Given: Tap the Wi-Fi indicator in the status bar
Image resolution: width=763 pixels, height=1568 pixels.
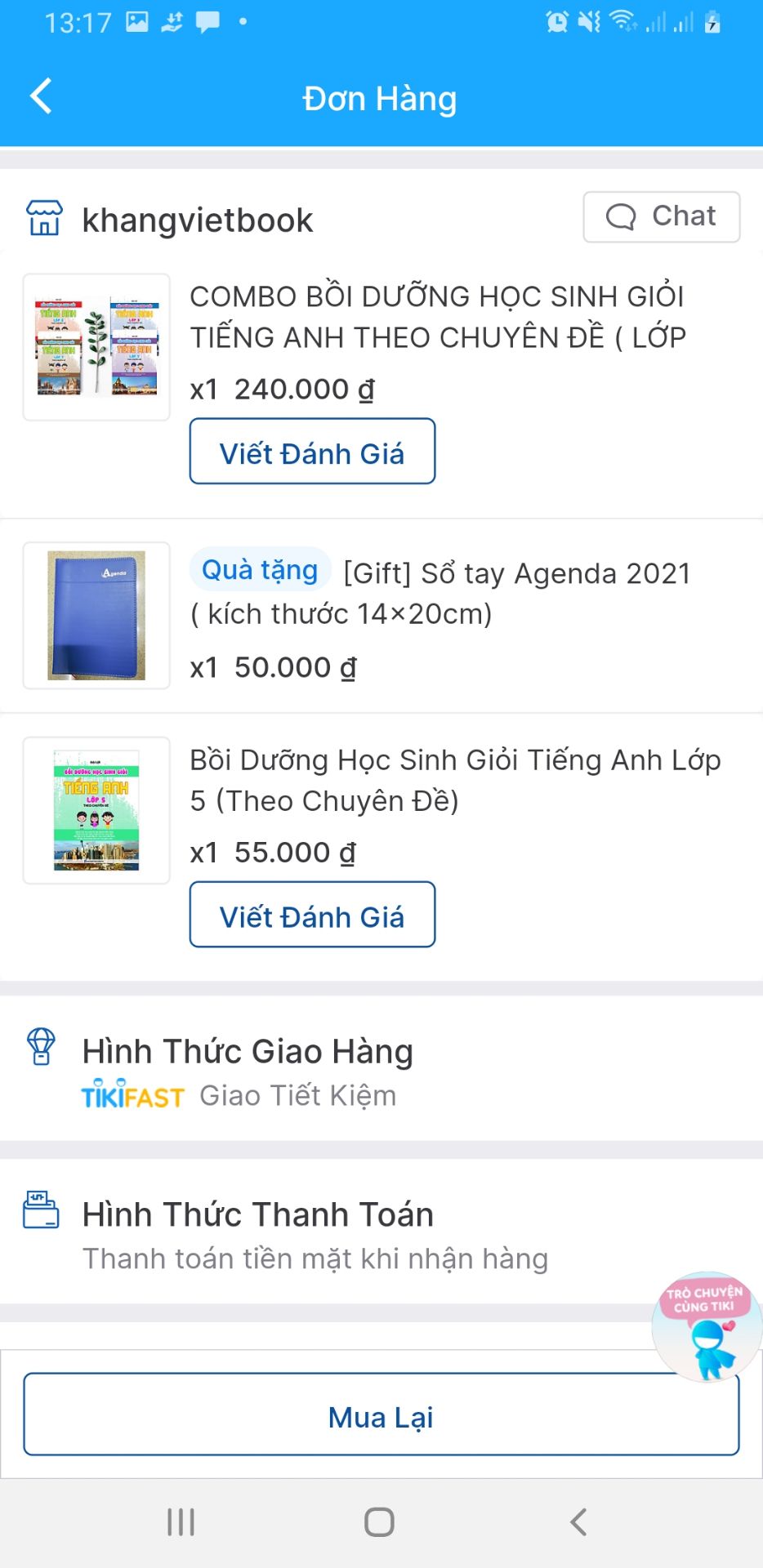Looking at the screenshot, I should 622,22.
